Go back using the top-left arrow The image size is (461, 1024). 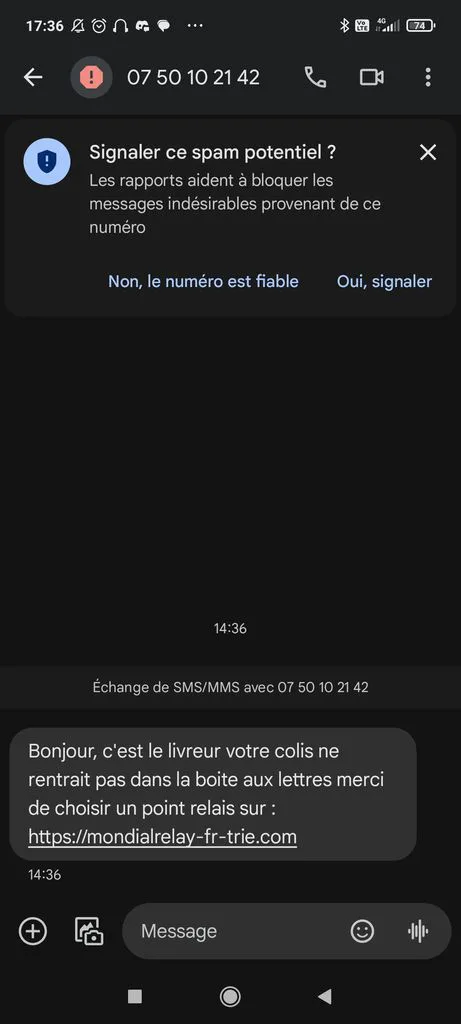(x=33, y=78)
